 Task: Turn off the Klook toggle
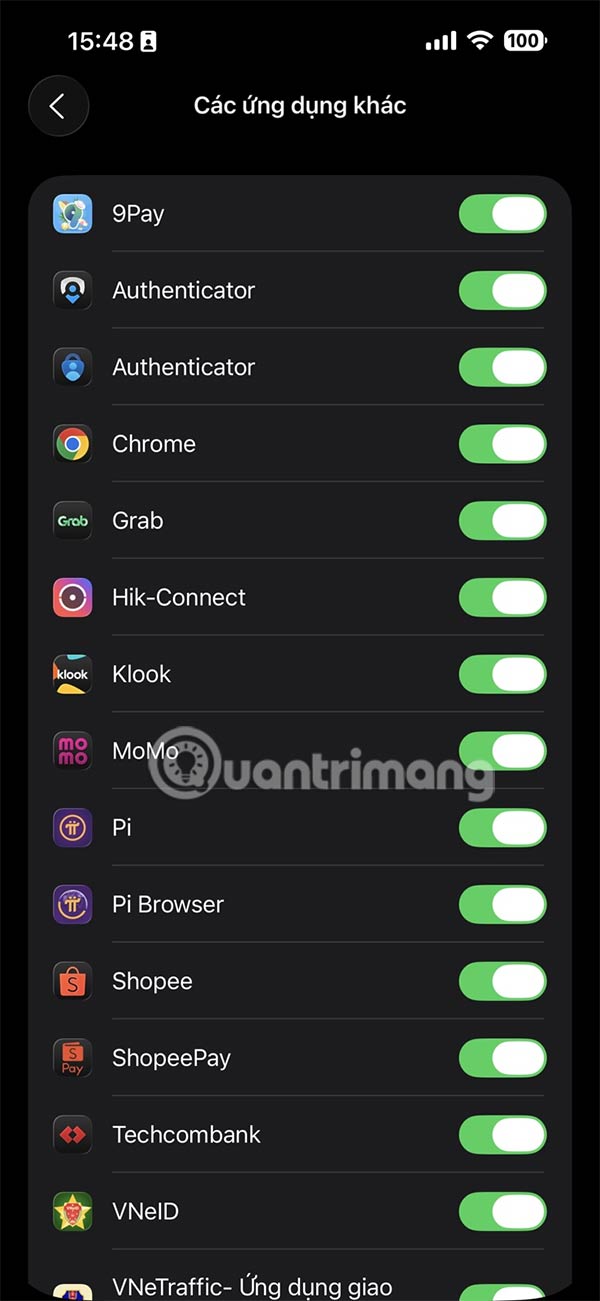(502, 674)
